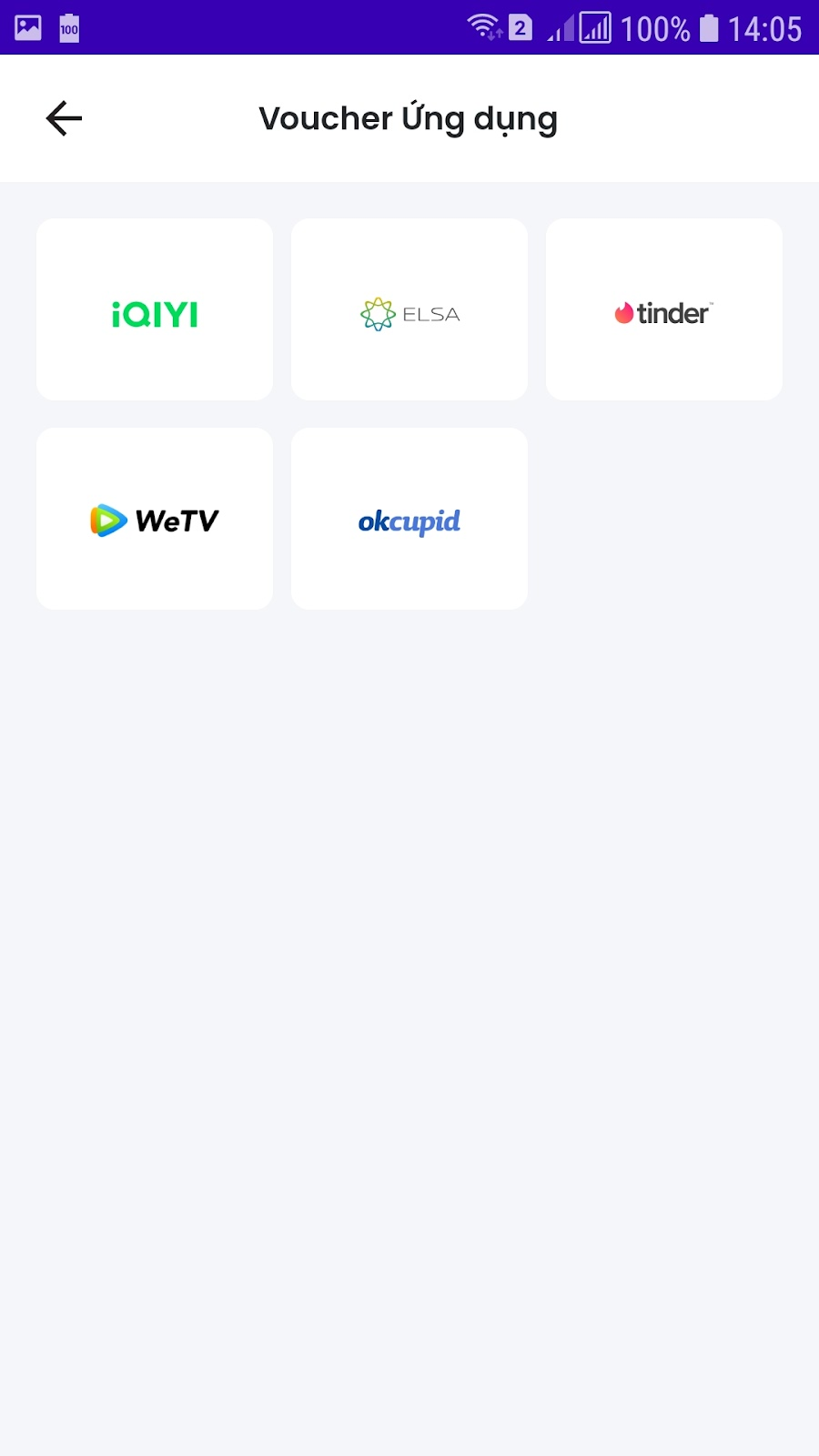Open Tinder vouchers

663,309
